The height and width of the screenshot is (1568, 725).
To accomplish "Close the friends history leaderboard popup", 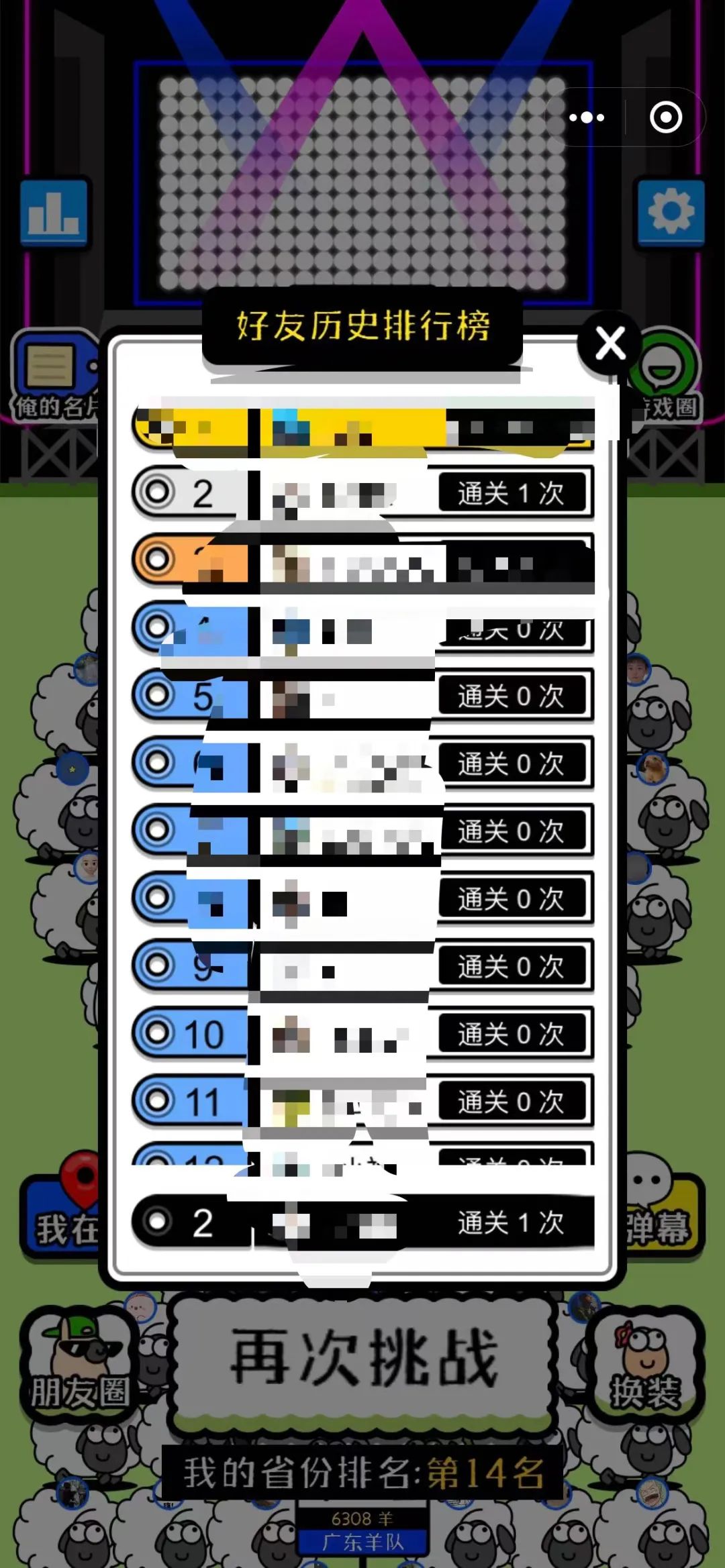I will (x=610, y=344).
